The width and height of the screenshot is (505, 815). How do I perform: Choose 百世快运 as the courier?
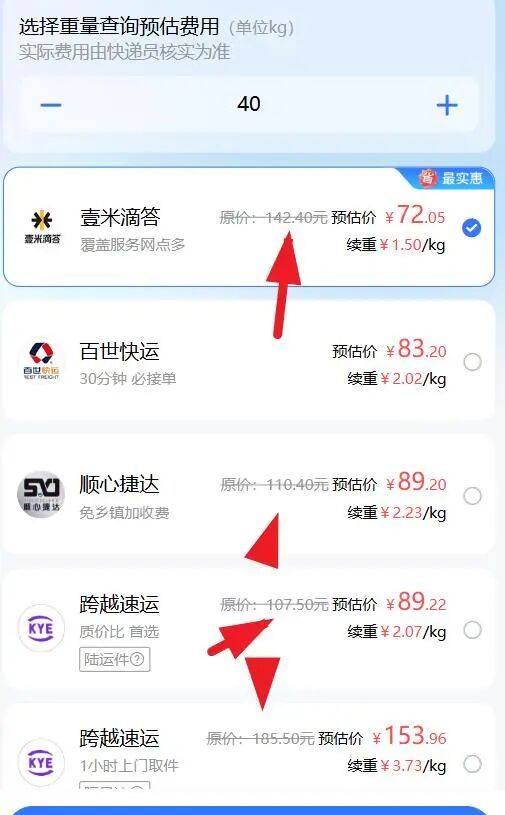(249, 360)
